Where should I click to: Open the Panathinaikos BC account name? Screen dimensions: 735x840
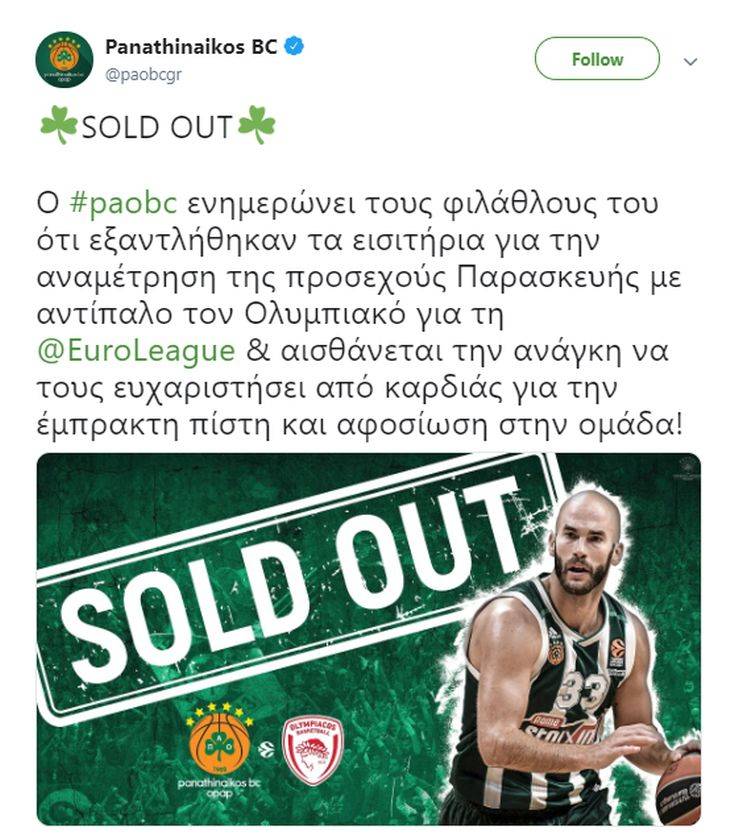tap(191, 47)
